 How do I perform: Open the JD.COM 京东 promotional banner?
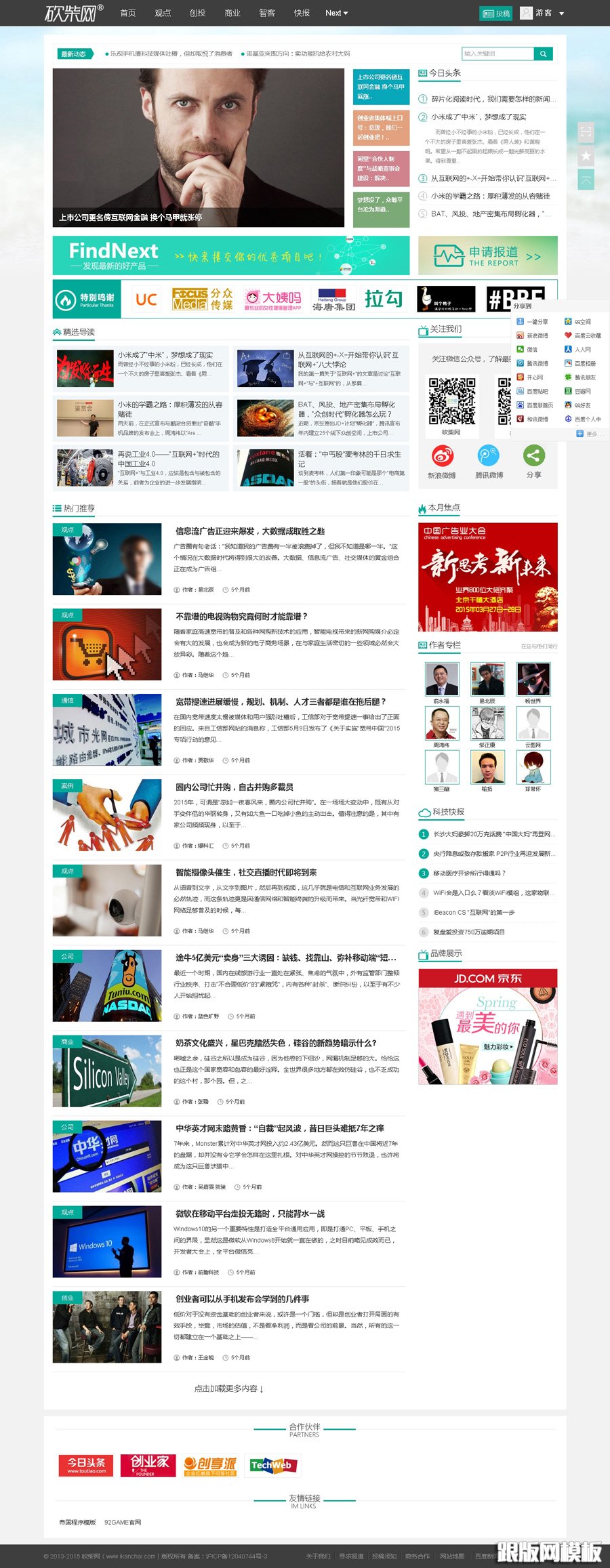(487, 1027)
